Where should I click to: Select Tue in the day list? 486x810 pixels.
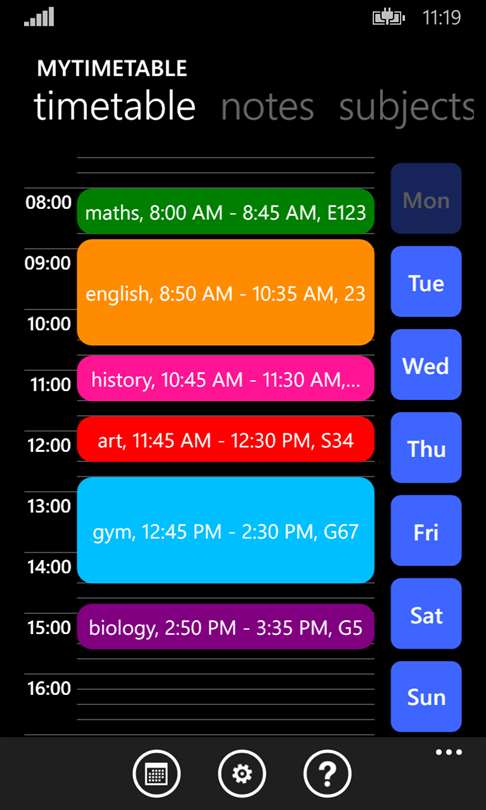426,282
